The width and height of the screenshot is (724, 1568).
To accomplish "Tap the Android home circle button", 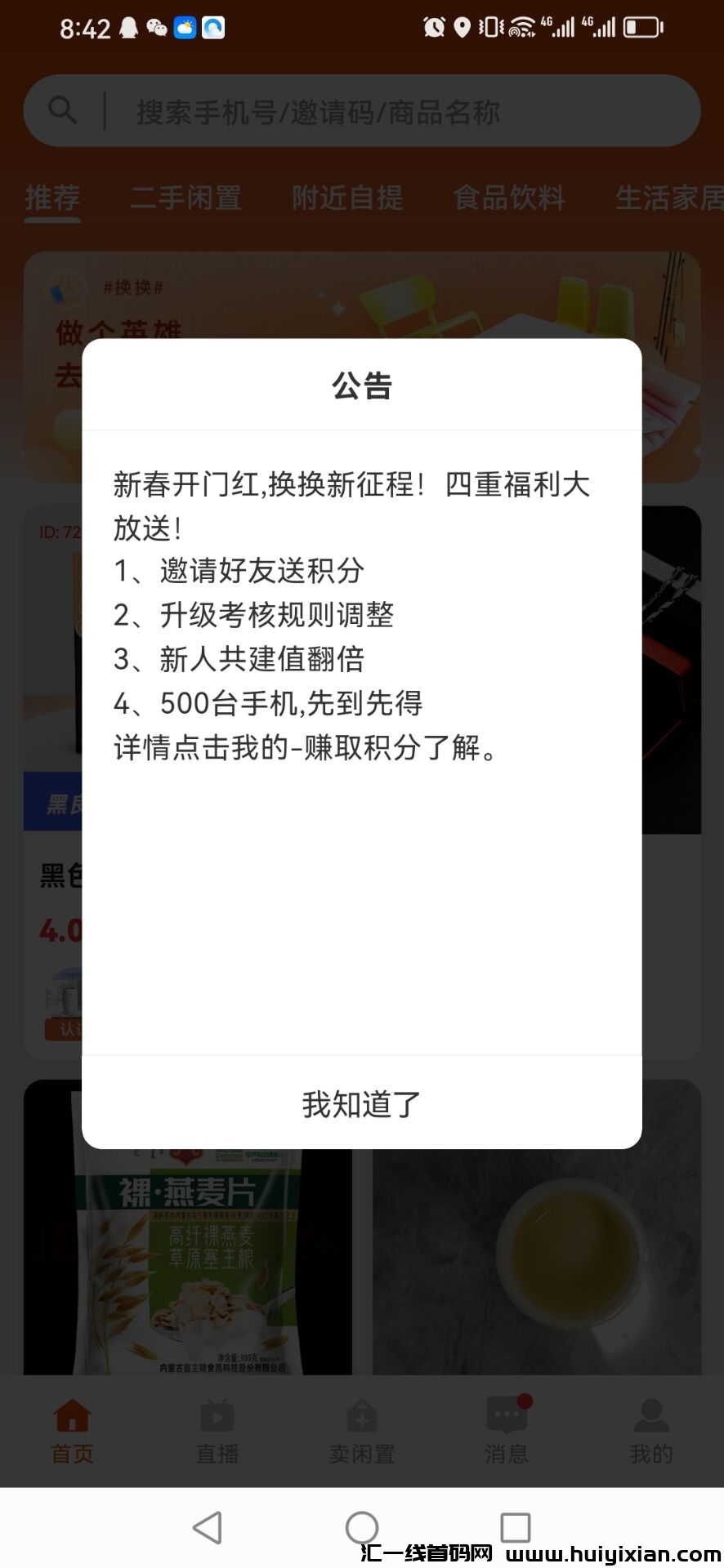I will (362, 1526).
